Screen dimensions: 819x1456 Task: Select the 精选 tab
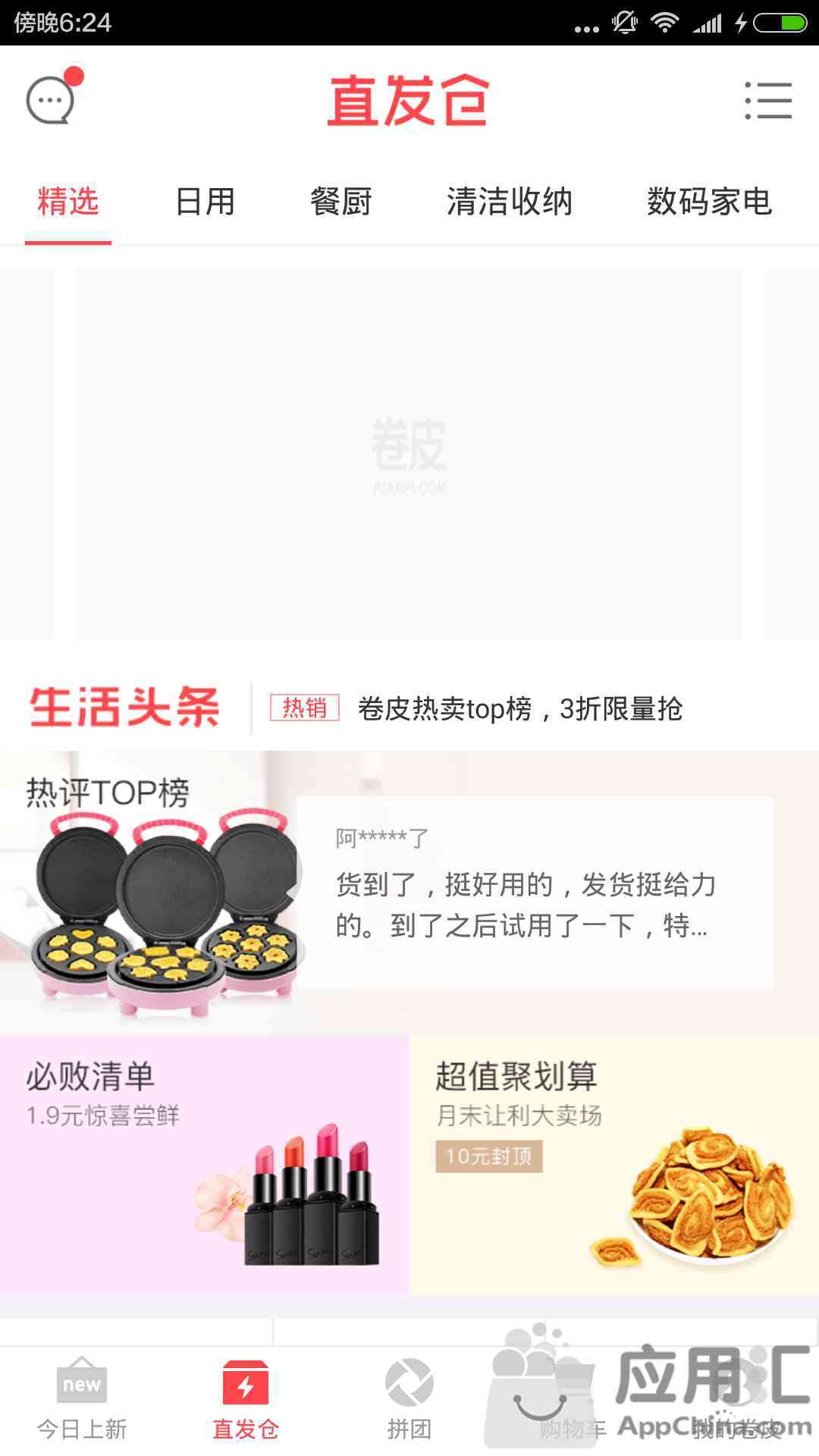click(68, 202)
